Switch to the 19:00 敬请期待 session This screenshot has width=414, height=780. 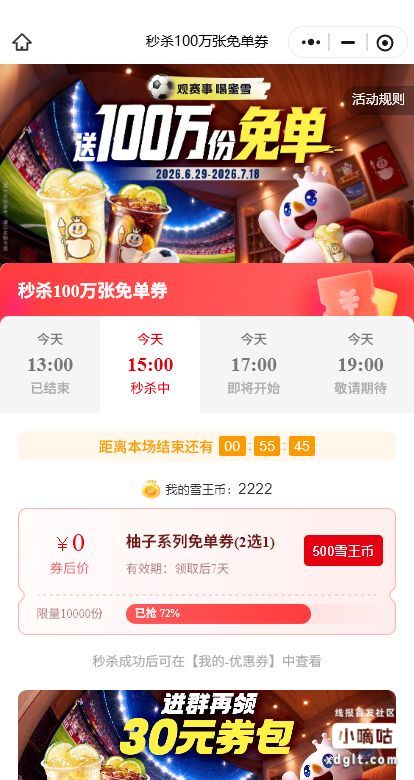pos(360,364)
